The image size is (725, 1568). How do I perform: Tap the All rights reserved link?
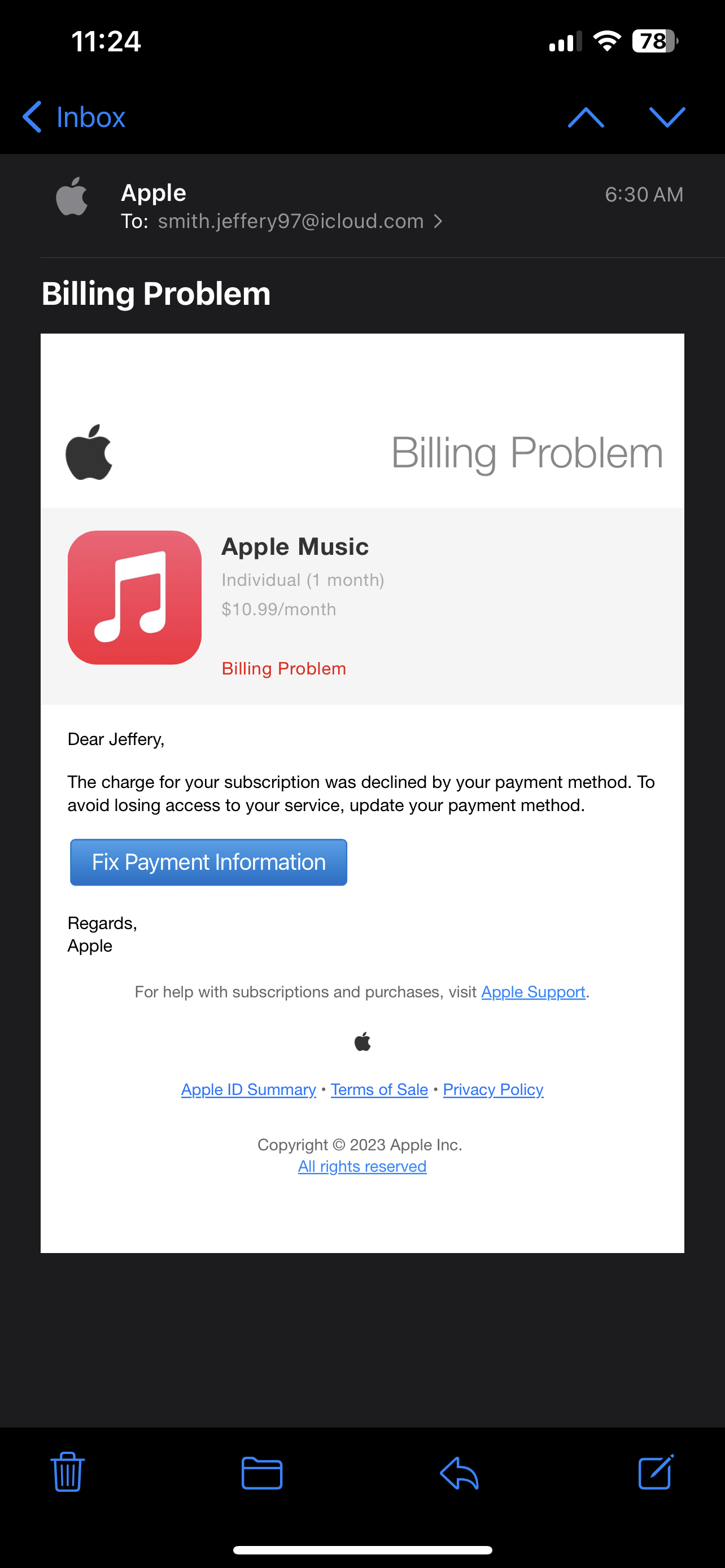362,1166
